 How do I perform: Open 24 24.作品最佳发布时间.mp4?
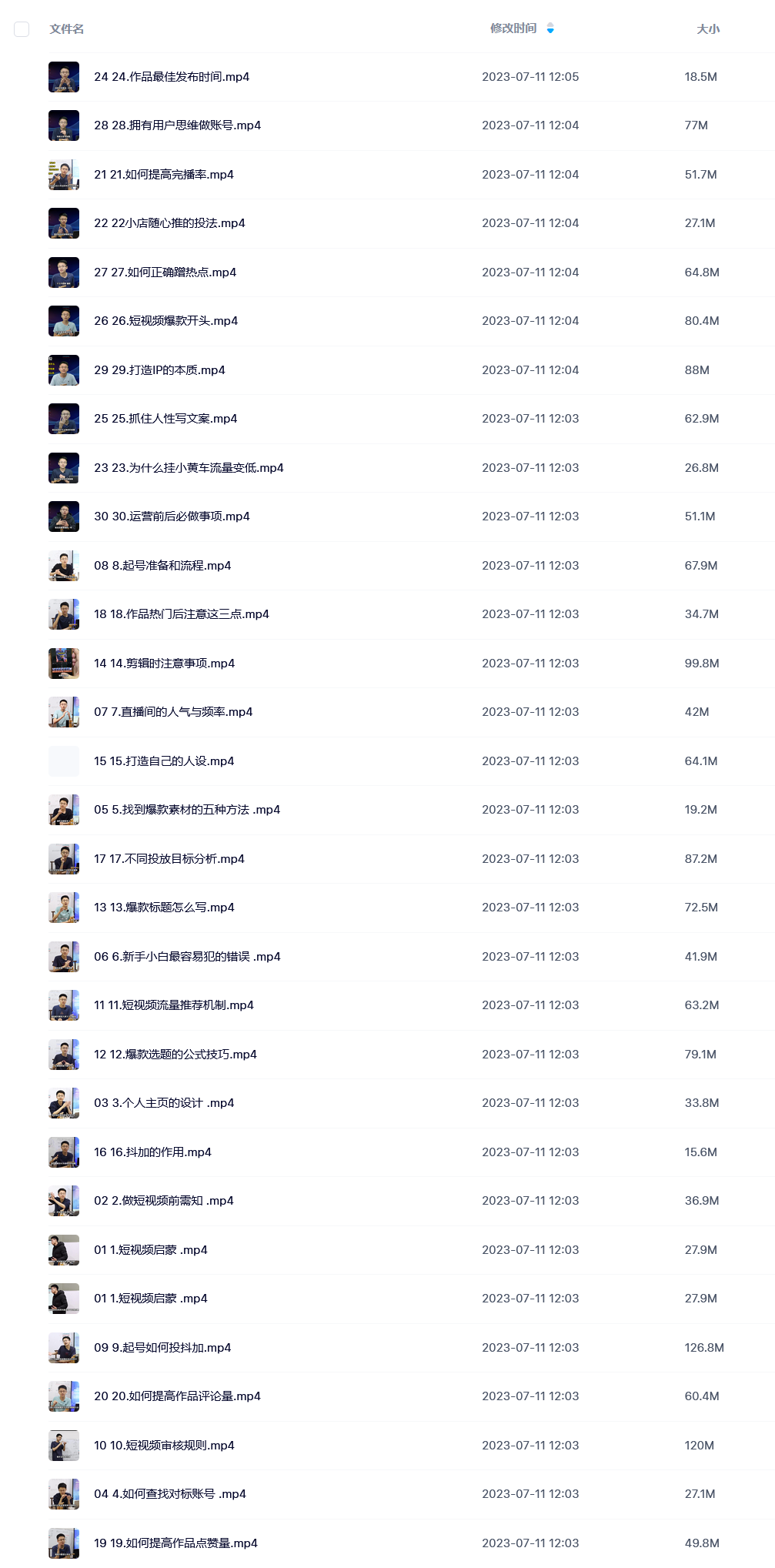[x=172, y=77]
